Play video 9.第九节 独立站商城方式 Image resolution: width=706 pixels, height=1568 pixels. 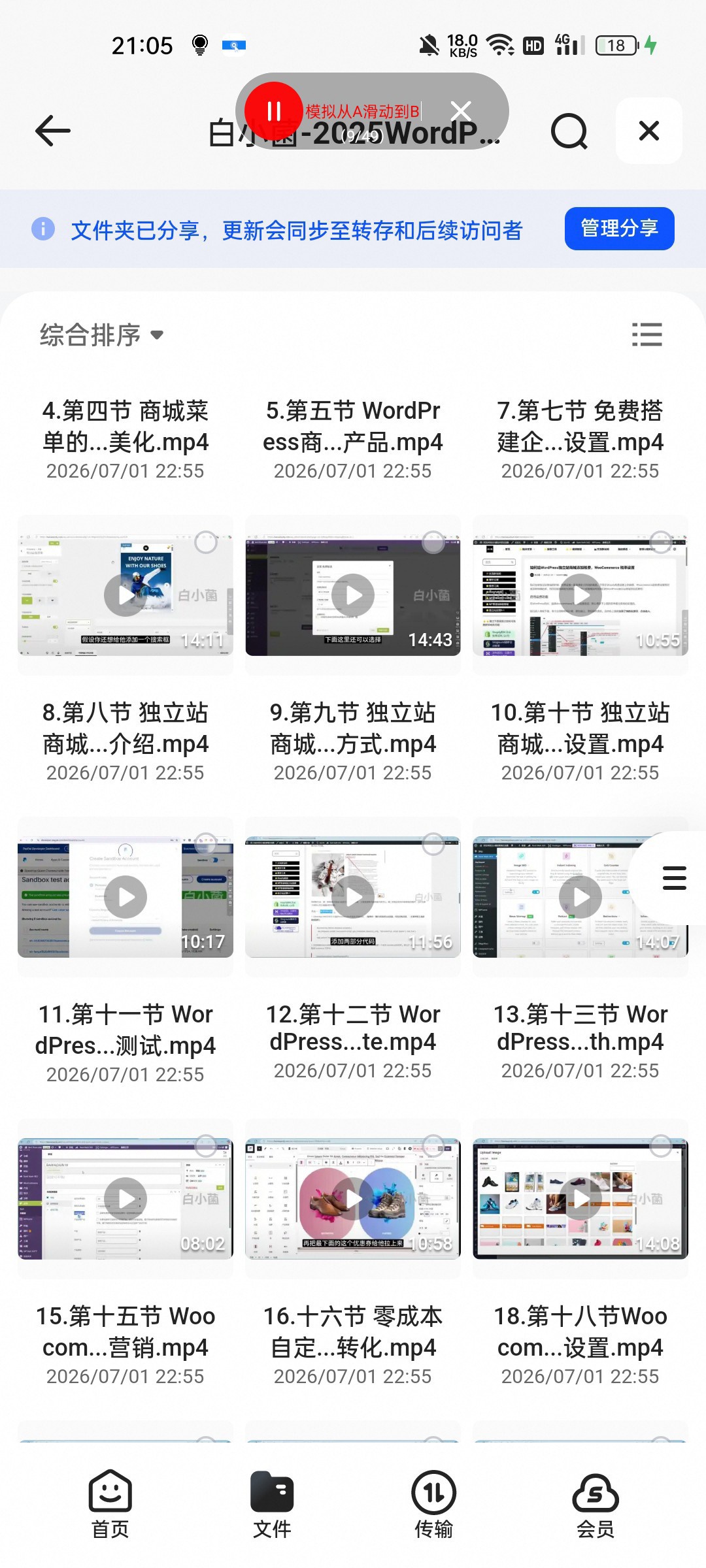tap(353, 595)
